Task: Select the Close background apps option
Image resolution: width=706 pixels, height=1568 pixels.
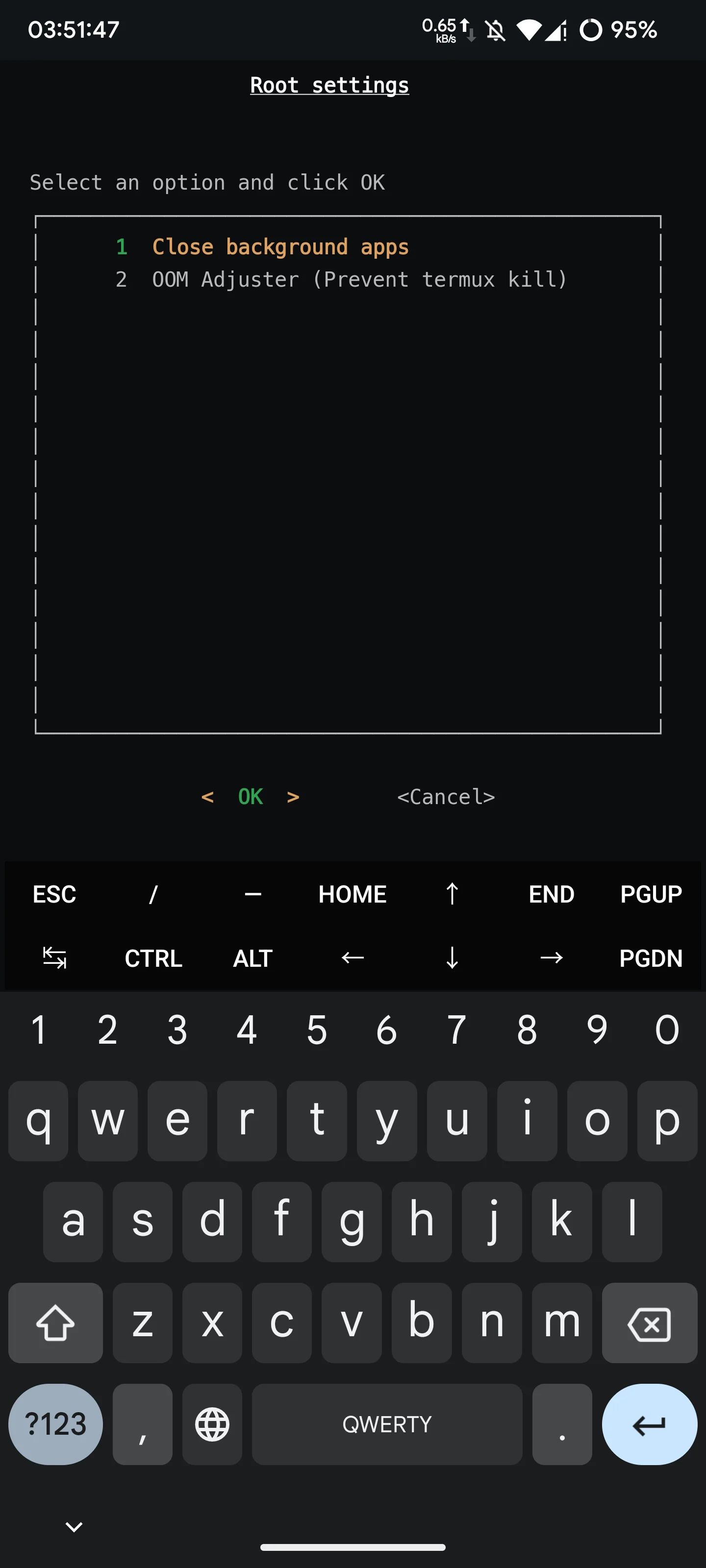Action: (279, 246)
